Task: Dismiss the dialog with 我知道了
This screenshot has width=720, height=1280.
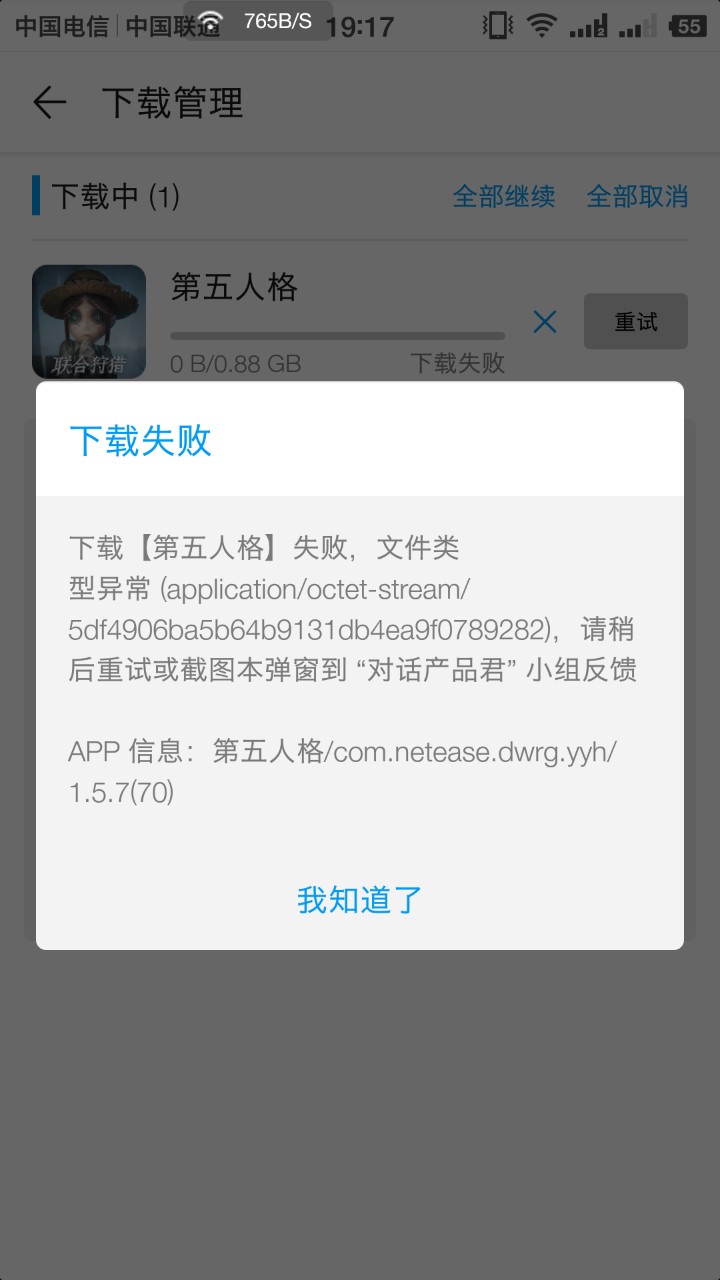Action: pos(360,900)
